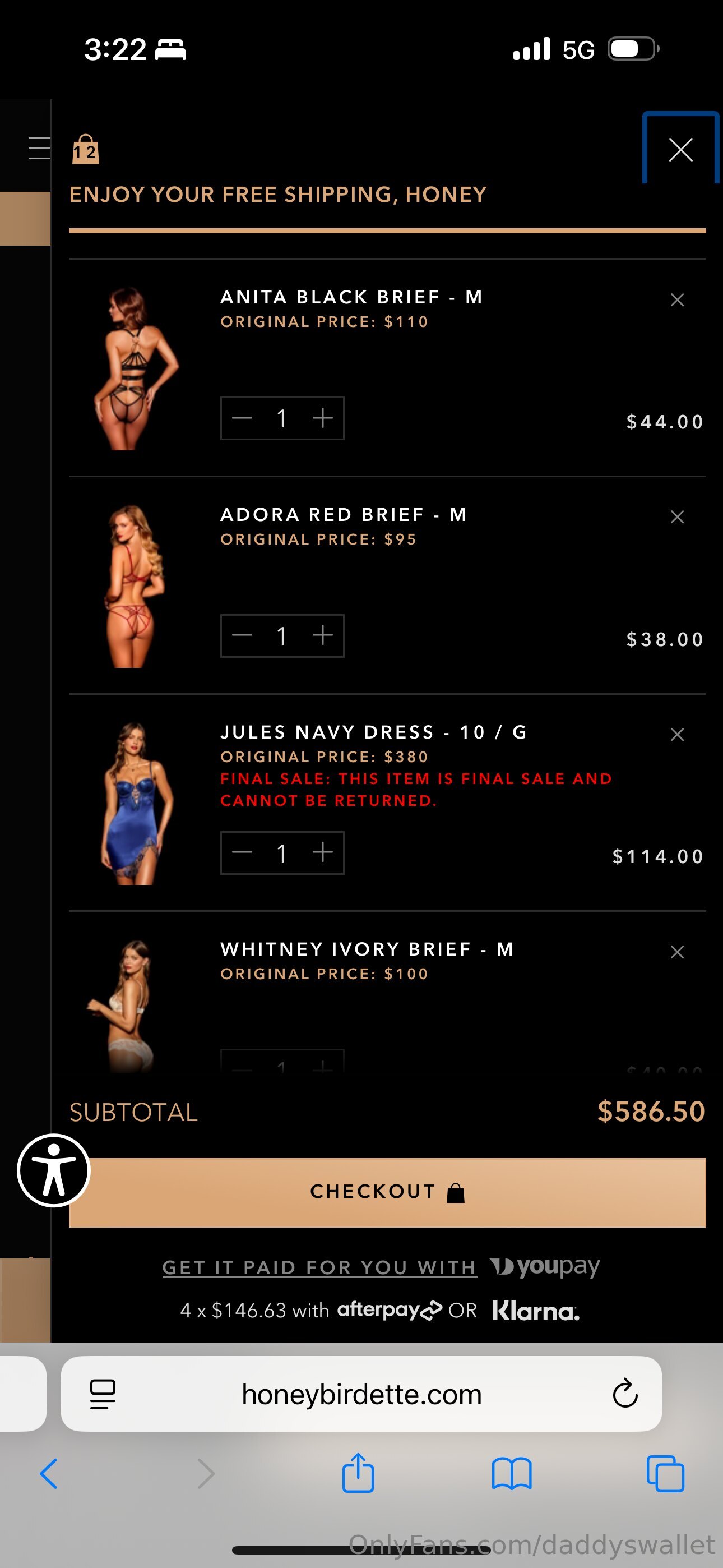Increase quantity of Anita Black Brief
The height and width of the screenshot is (1568, 723).
[323, 418]
